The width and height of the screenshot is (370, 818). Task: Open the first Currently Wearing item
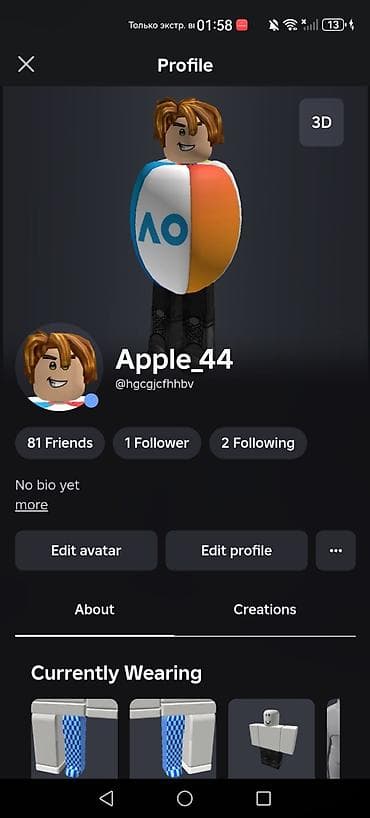tap(75, 739)
